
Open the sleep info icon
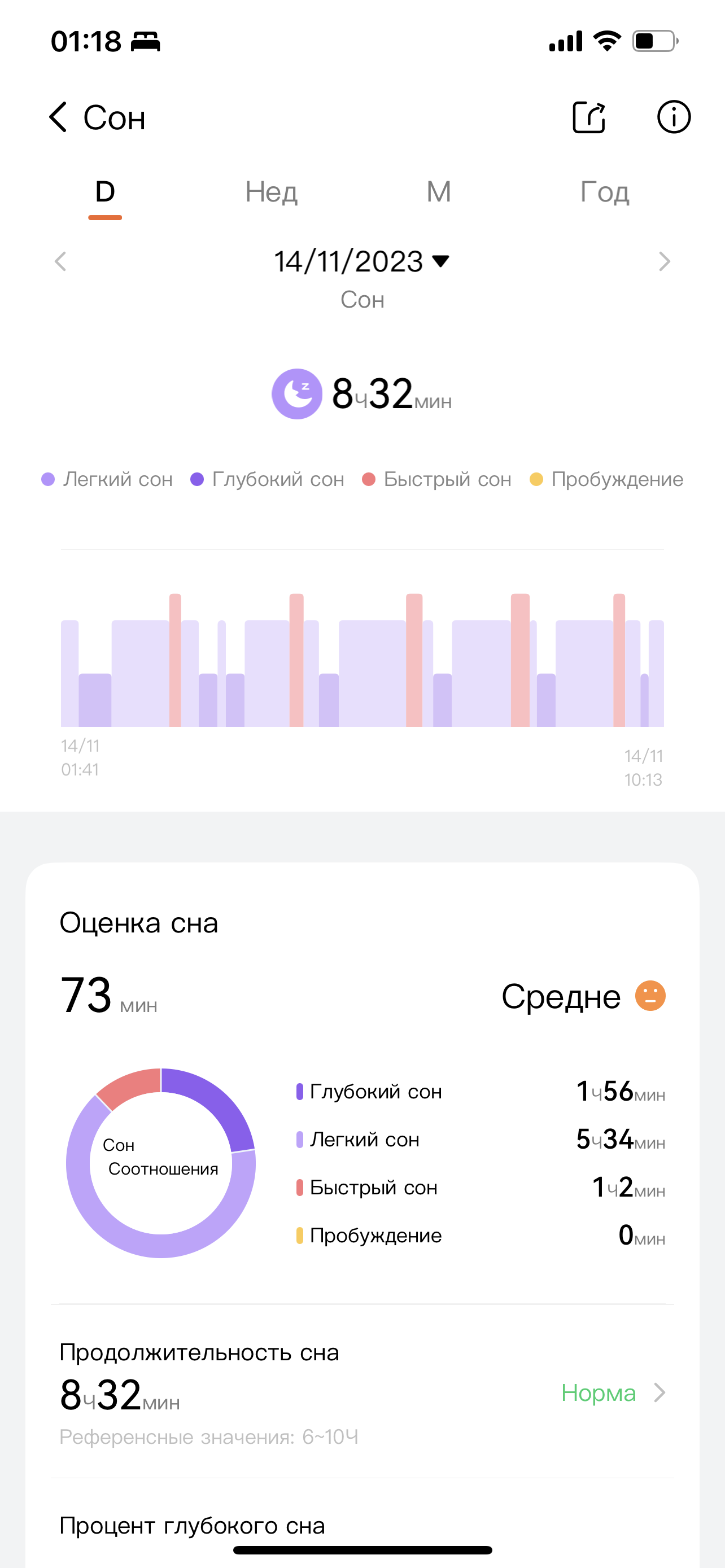click(x=673, y=117)
